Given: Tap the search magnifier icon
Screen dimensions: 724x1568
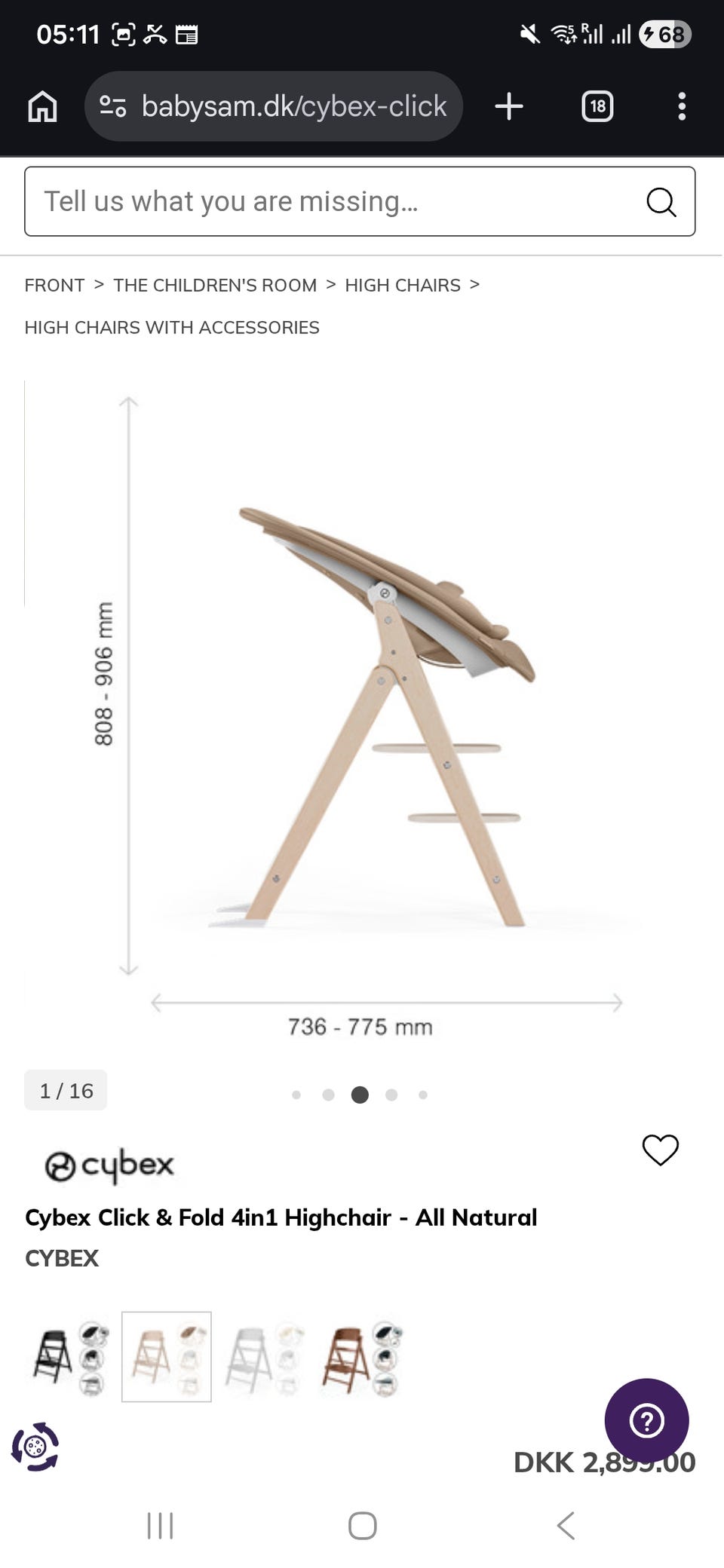Looking at the screenshot, I should tap(661, 201).
